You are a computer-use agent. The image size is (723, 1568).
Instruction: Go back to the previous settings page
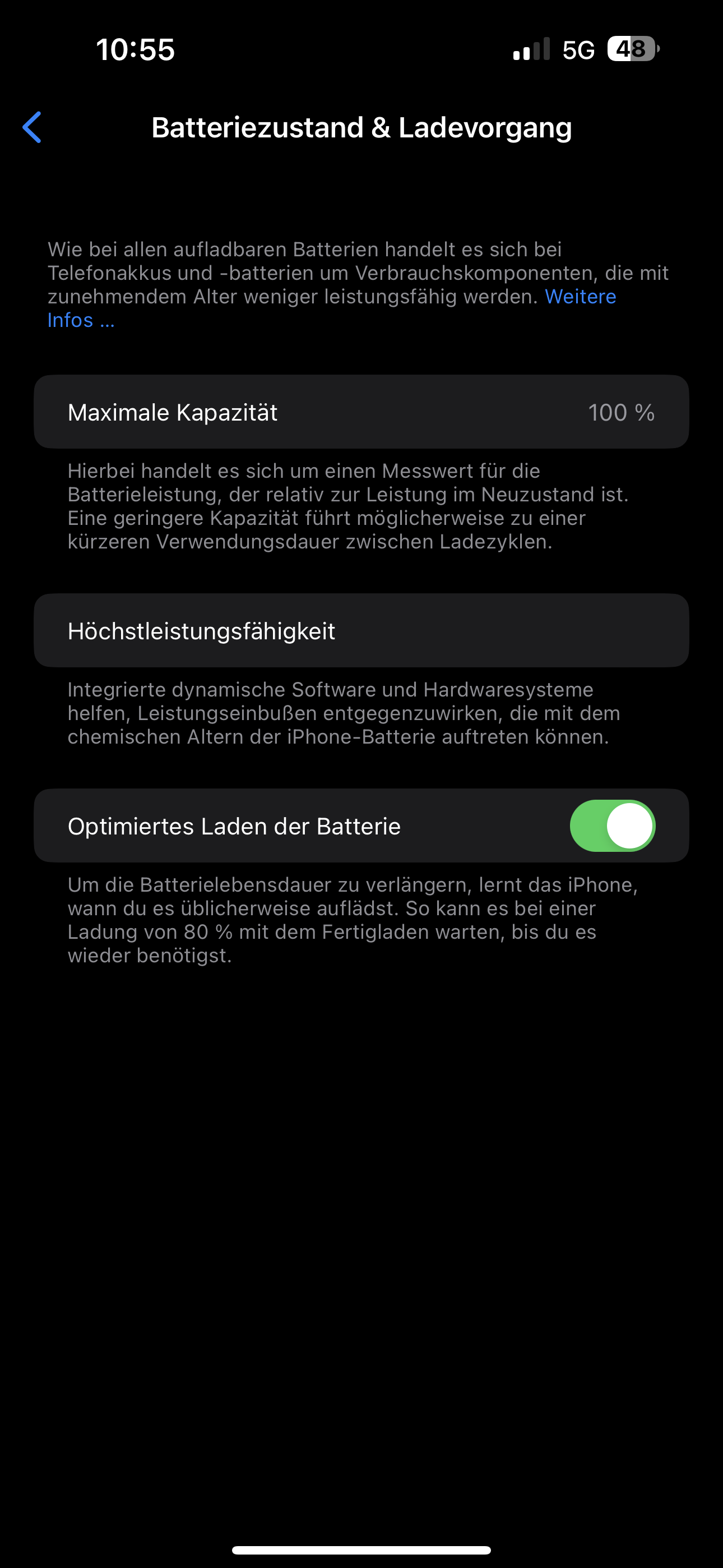point(31,127)
